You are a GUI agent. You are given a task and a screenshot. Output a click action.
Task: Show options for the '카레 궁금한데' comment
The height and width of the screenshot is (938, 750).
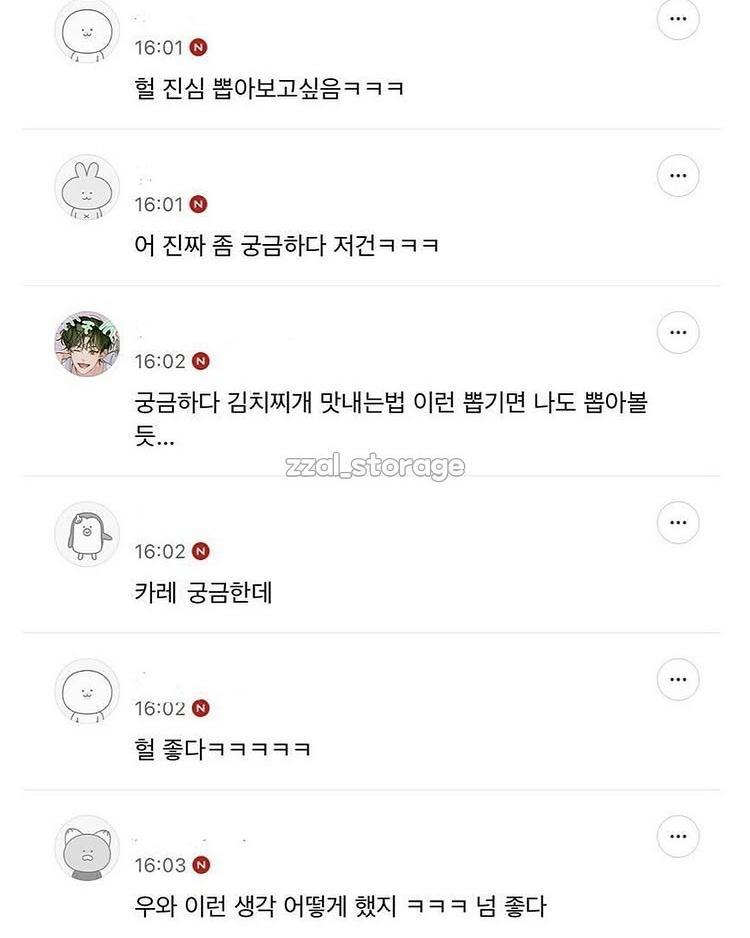click(x=678, y=523)
